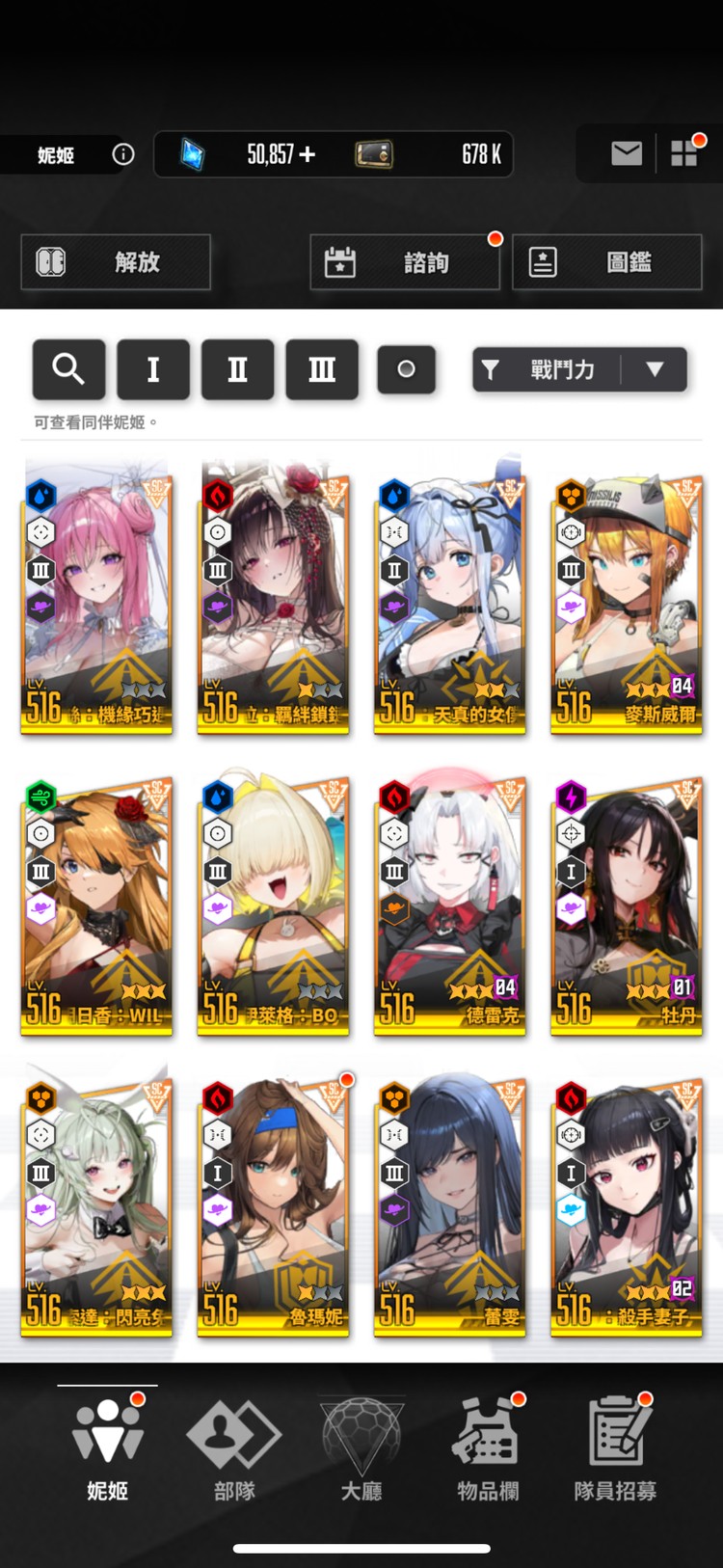Expand the 戰鬥力 sort dropdown
This screenshot has width=723, height=1568.
(x=655, y=369)
